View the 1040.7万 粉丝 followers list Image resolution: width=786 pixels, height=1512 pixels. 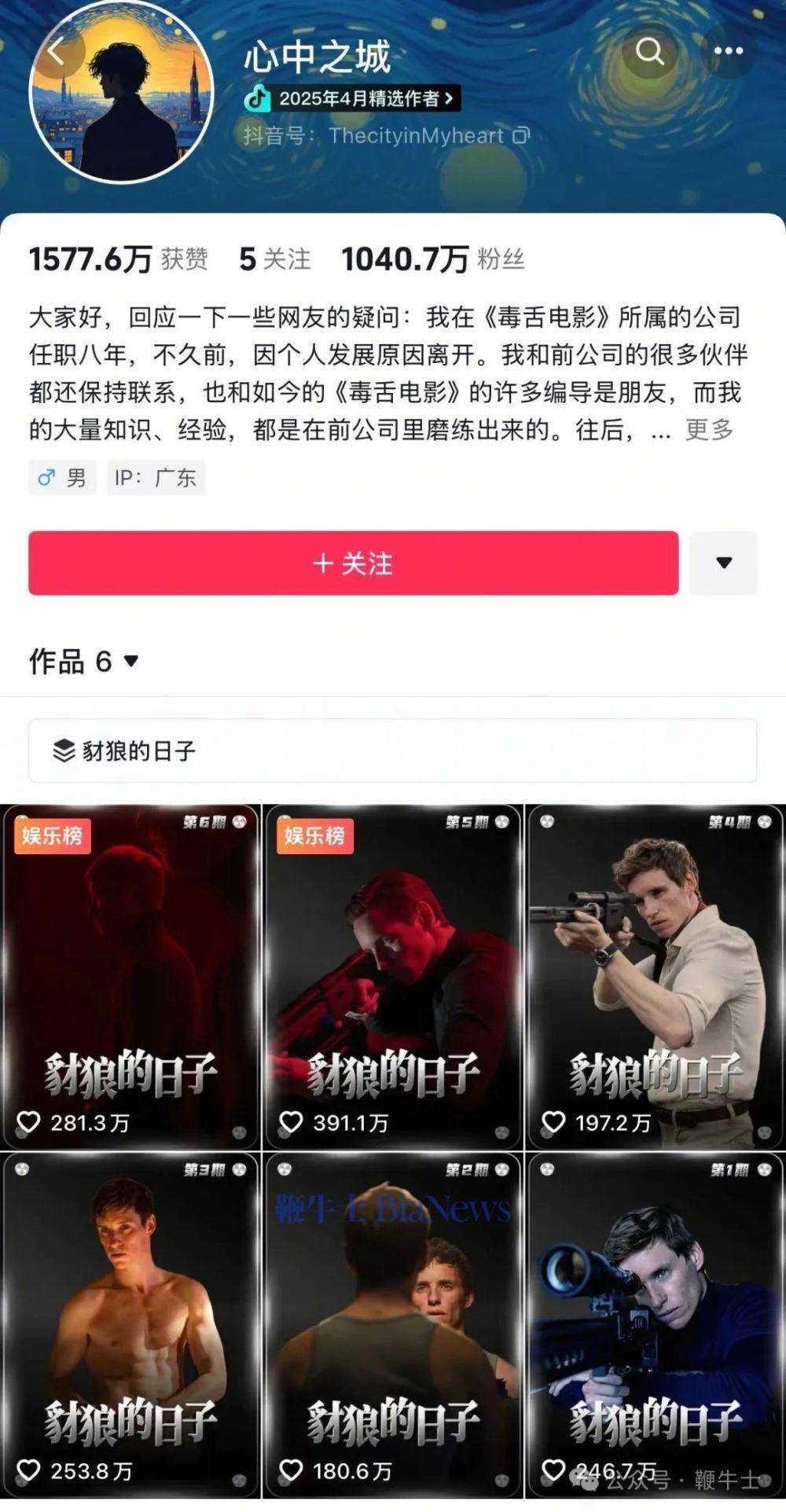[x=432, y=259]
